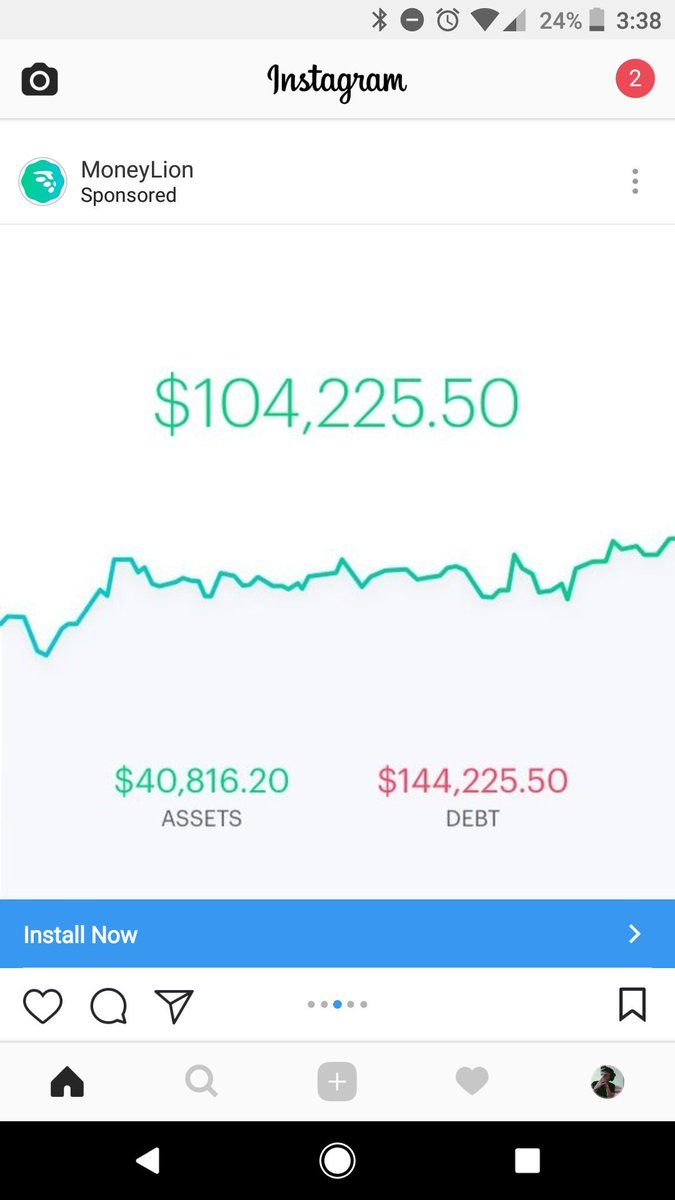Open the sponsored MoneyLion ad image
Image resolution: width=675 pixels, height=1200 pixels.
pyautogui.click(x=337, y=560)
